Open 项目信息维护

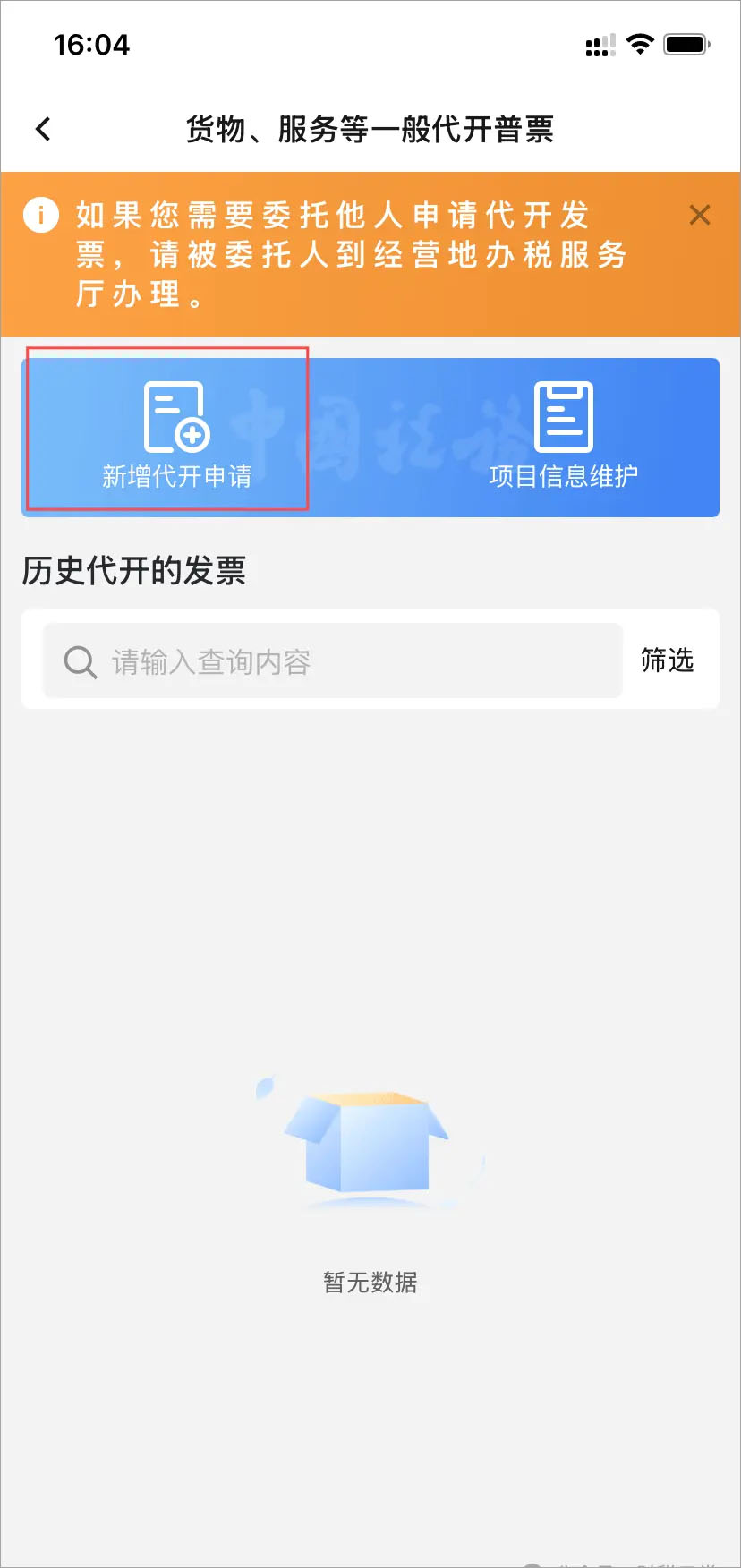tap(564, 435)
